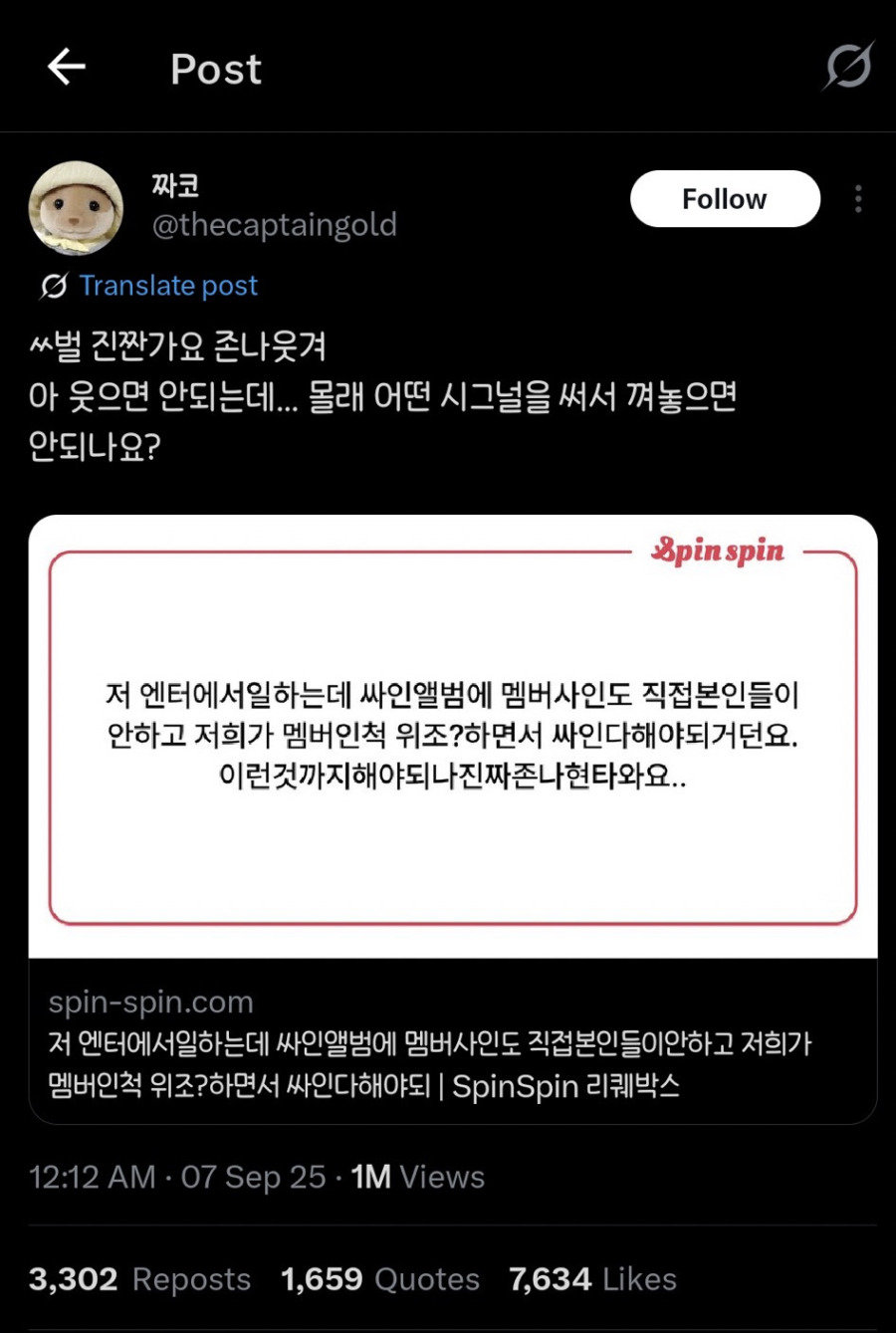Open the post's three-dot overflow menu

[x=858, y=199]
